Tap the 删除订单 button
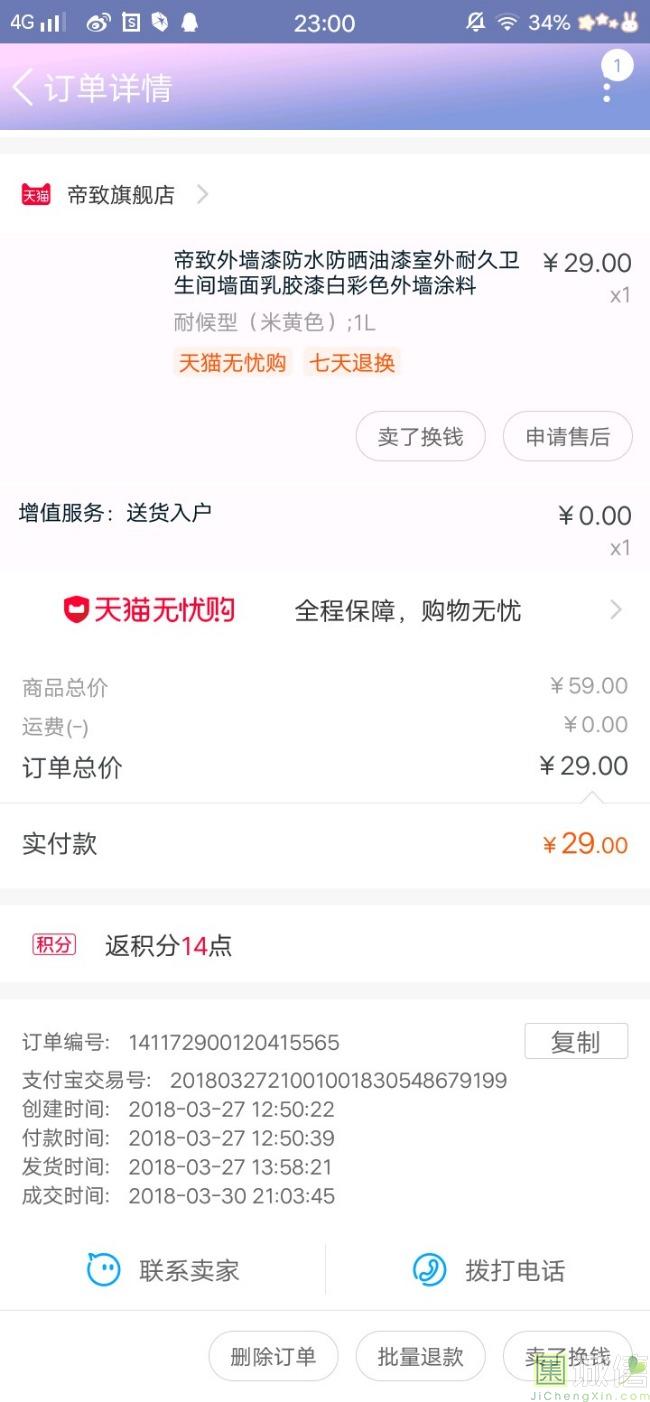650x1402 pixels. [273, 1356]
